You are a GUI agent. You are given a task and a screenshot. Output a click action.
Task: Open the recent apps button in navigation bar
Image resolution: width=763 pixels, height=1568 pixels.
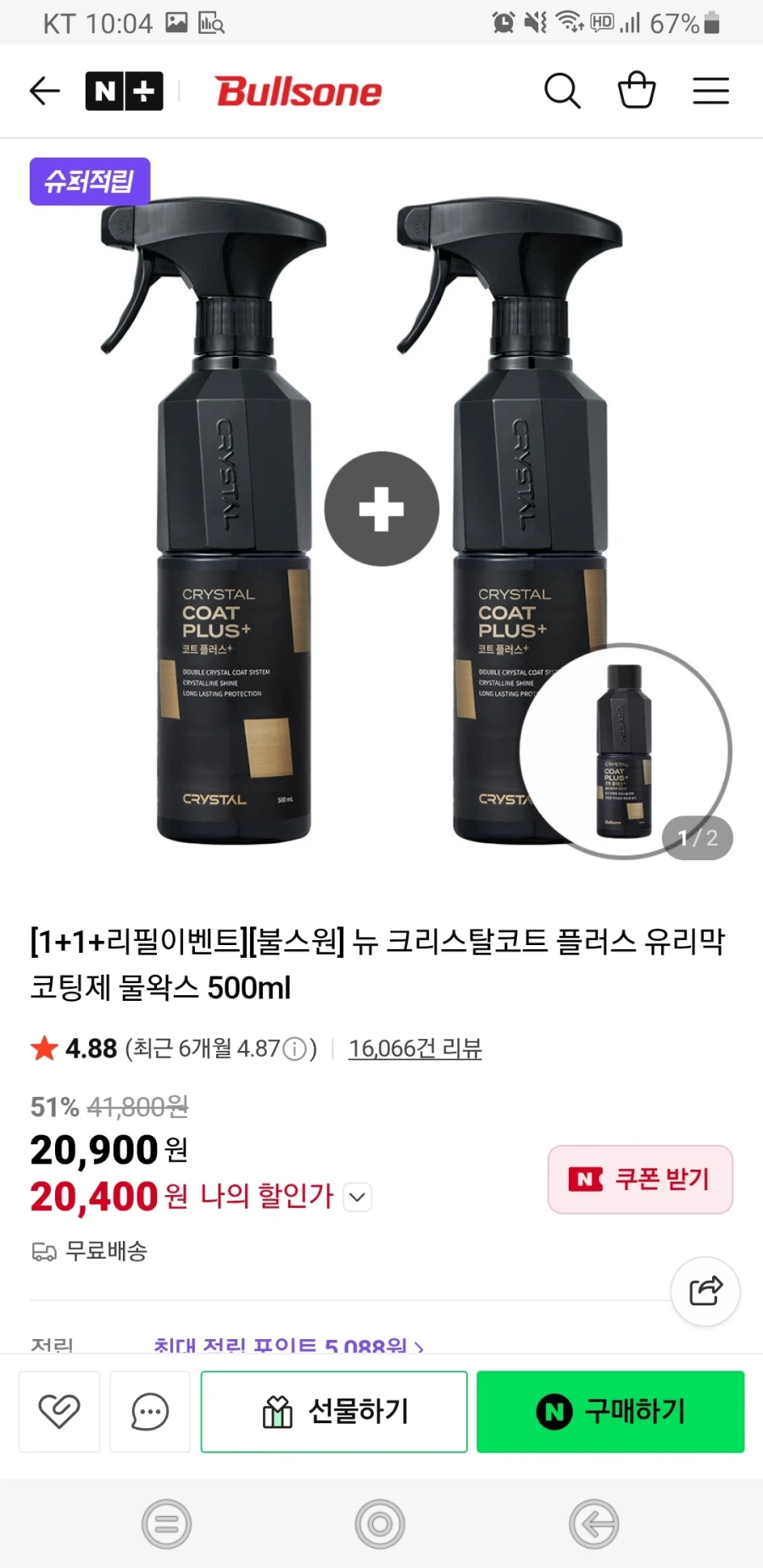(x=166, y=1523)
